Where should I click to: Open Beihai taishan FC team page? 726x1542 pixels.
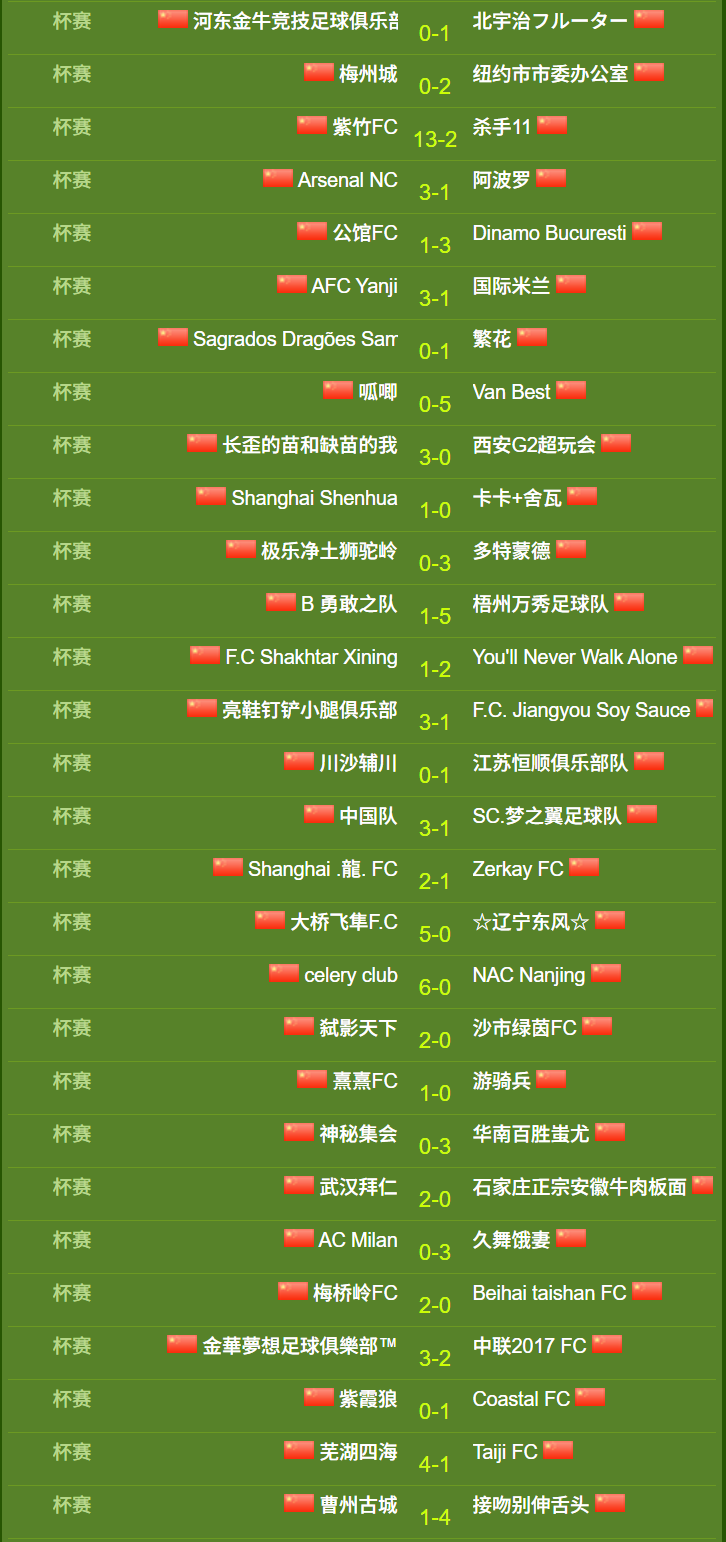549,1293
